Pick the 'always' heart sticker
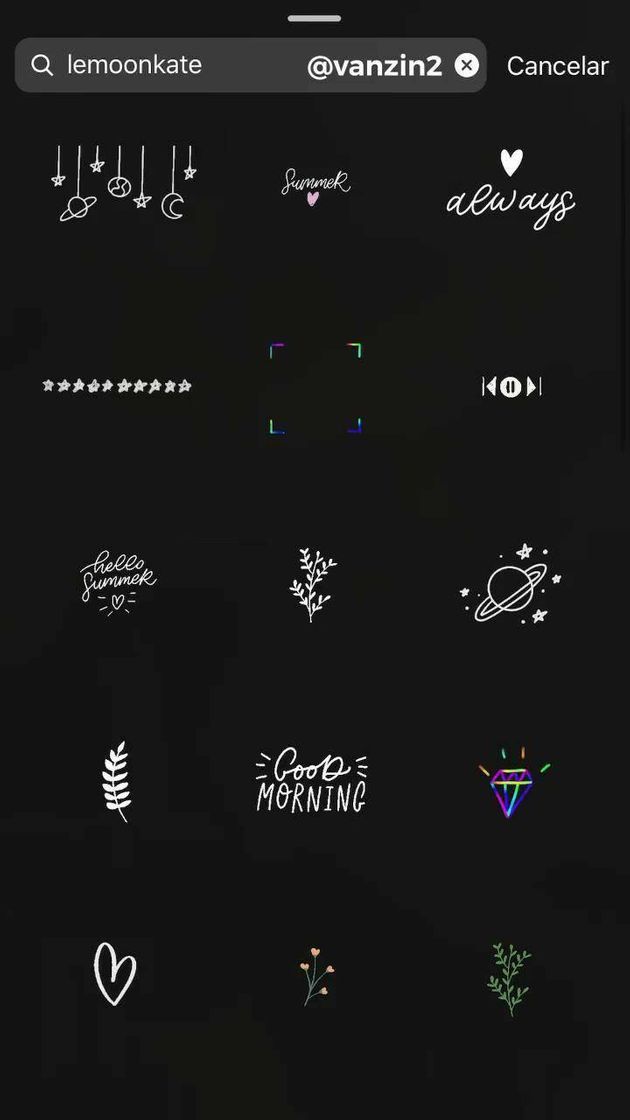The width and height of the screenshot is (630, 1120). (x=511, y=189)
